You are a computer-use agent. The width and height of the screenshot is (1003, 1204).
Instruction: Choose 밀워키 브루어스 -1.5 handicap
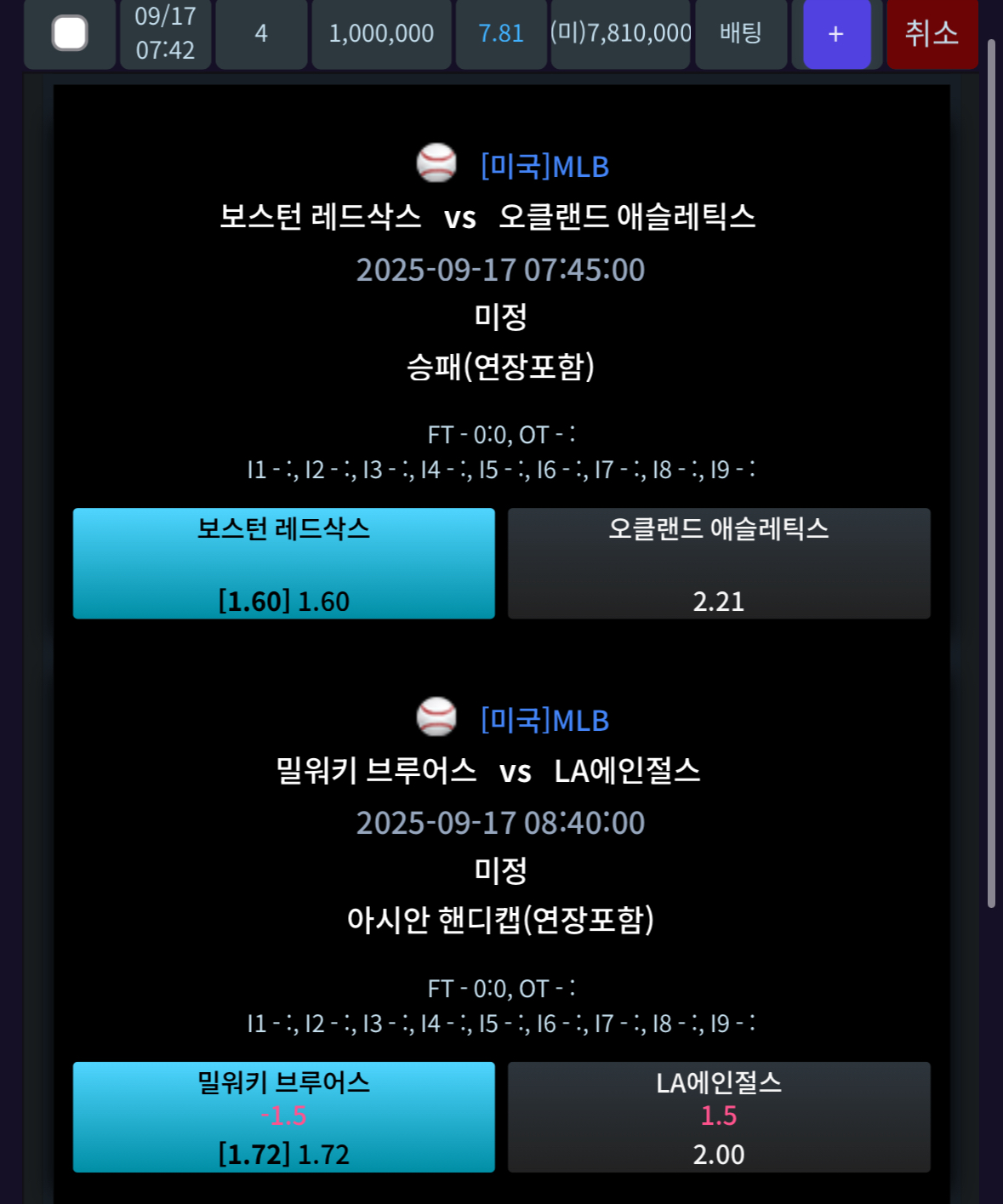[283, 1116]
